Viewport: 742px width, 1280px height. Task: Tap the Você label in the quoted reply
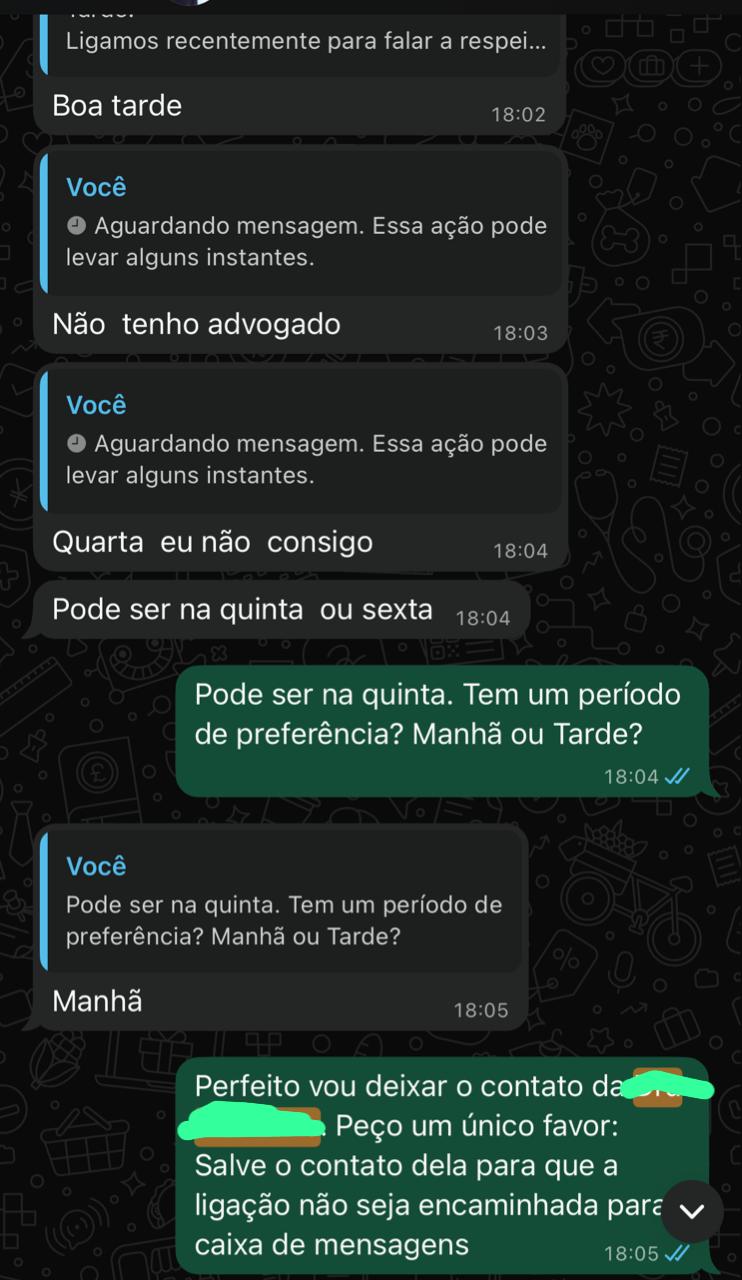pos(94,186)
